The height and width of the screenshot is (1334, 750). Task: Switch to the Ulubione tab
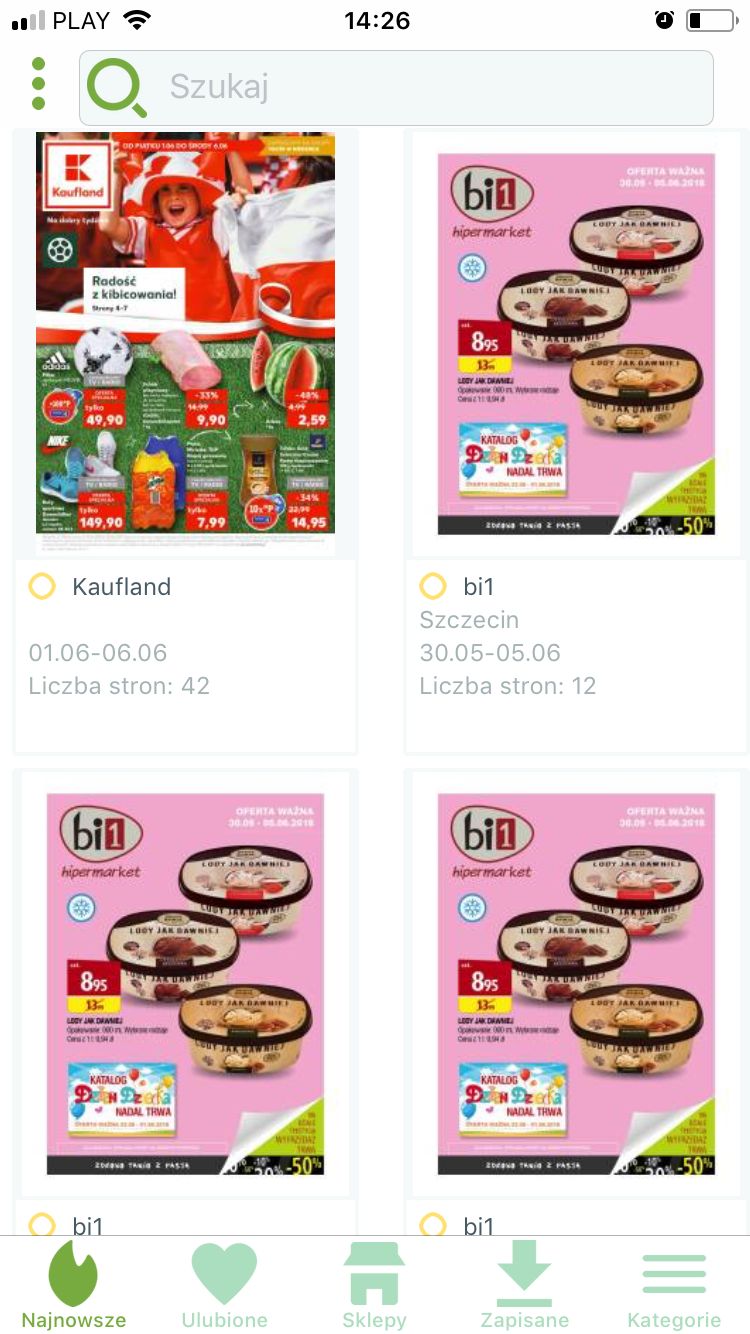click(x=224, y=1286)
